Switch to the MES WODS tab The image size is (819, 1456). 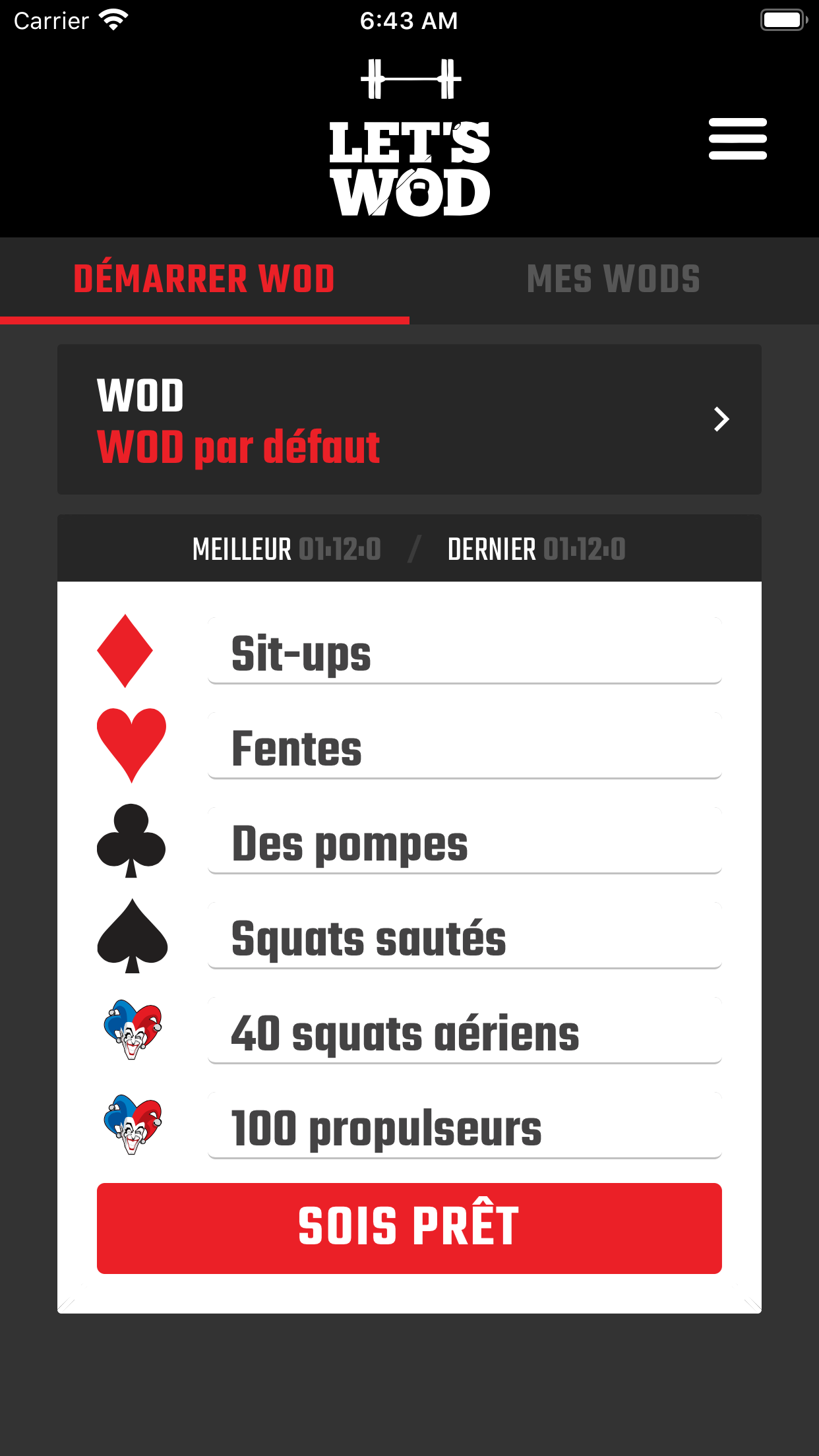click(x=614, y=280)
